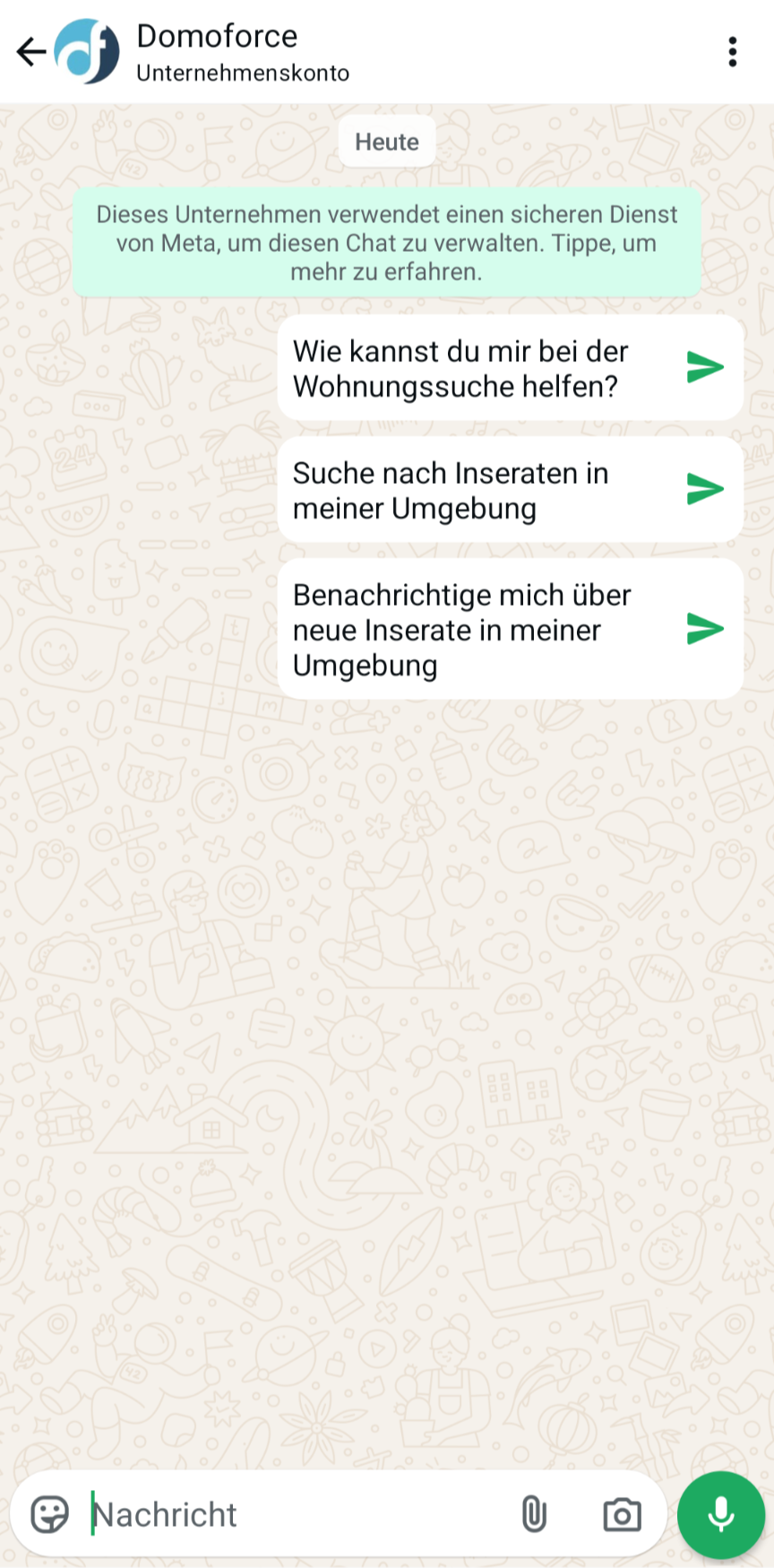Open the camera from the message bar
The height and width of the screenshot is (1568, 774).
622,1515
